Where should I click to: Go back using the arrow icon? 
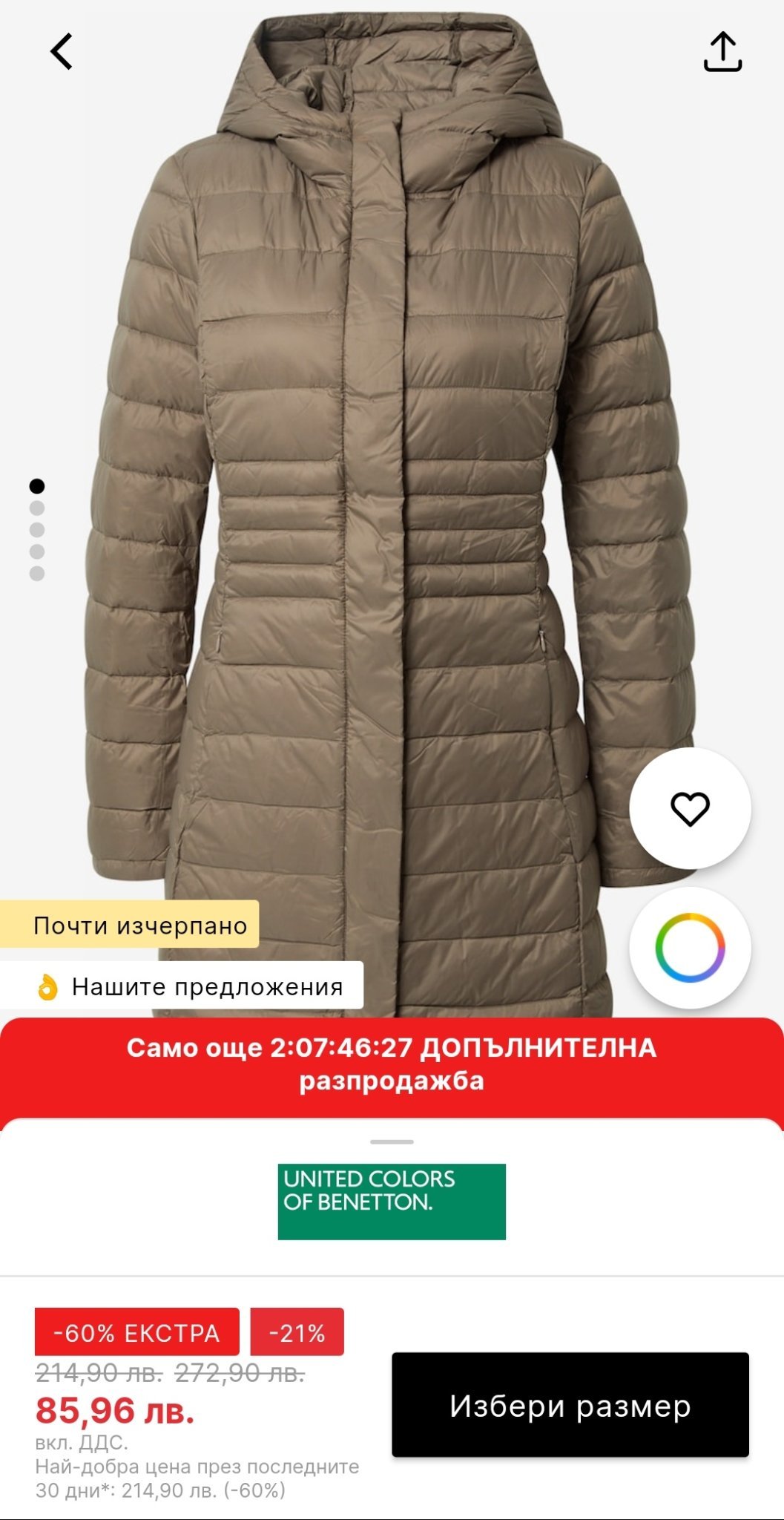62,51
